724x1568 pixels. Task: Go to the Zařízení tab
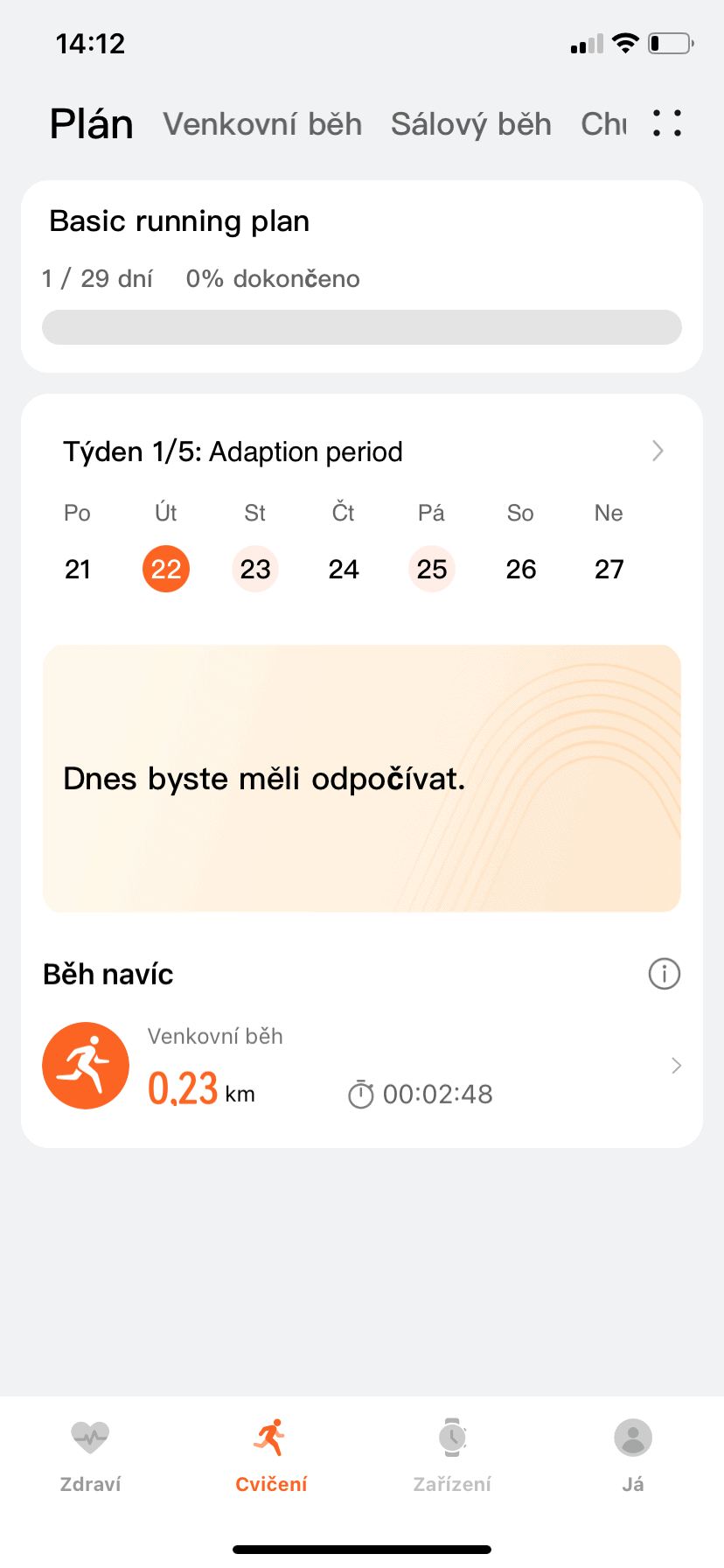point(452,1455)
